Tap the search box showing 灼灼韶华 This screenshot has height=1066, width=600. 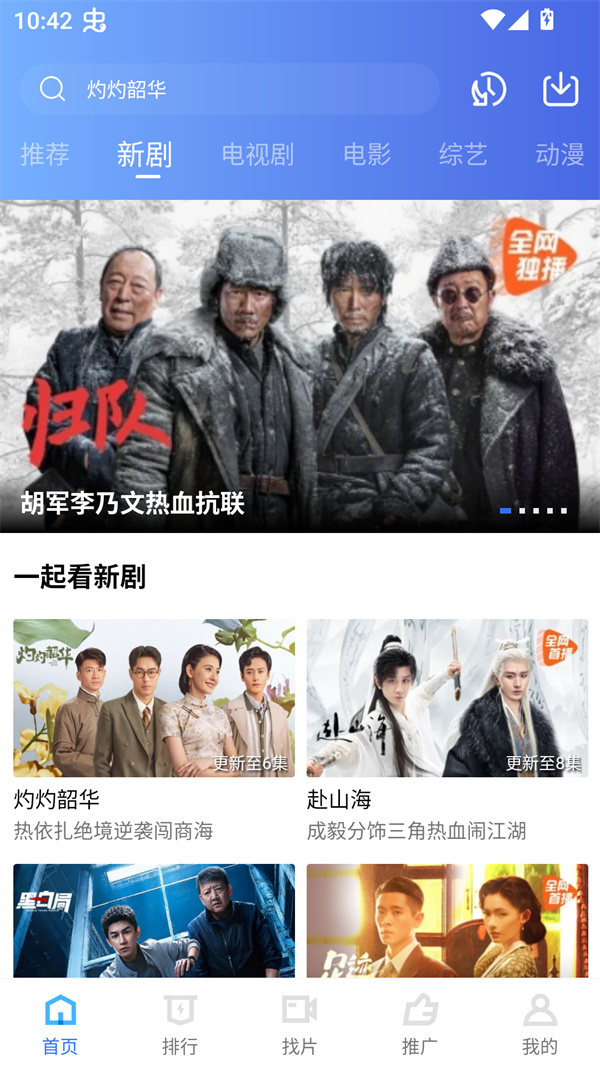pyautogui.click(x=230, y=90)
